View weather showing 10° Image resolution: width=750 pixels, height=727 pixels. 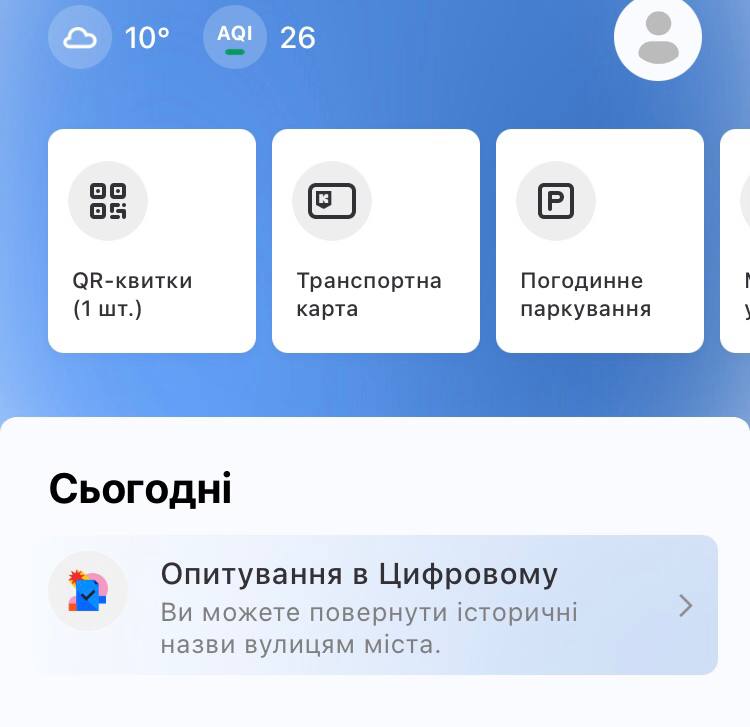click(x=110, y=38)
